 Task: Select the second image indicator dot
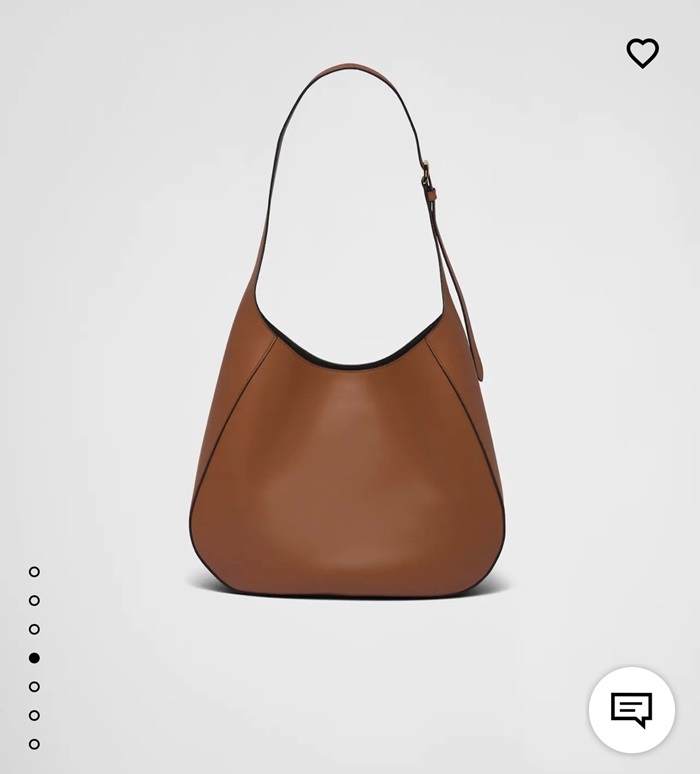click(34, 601)
